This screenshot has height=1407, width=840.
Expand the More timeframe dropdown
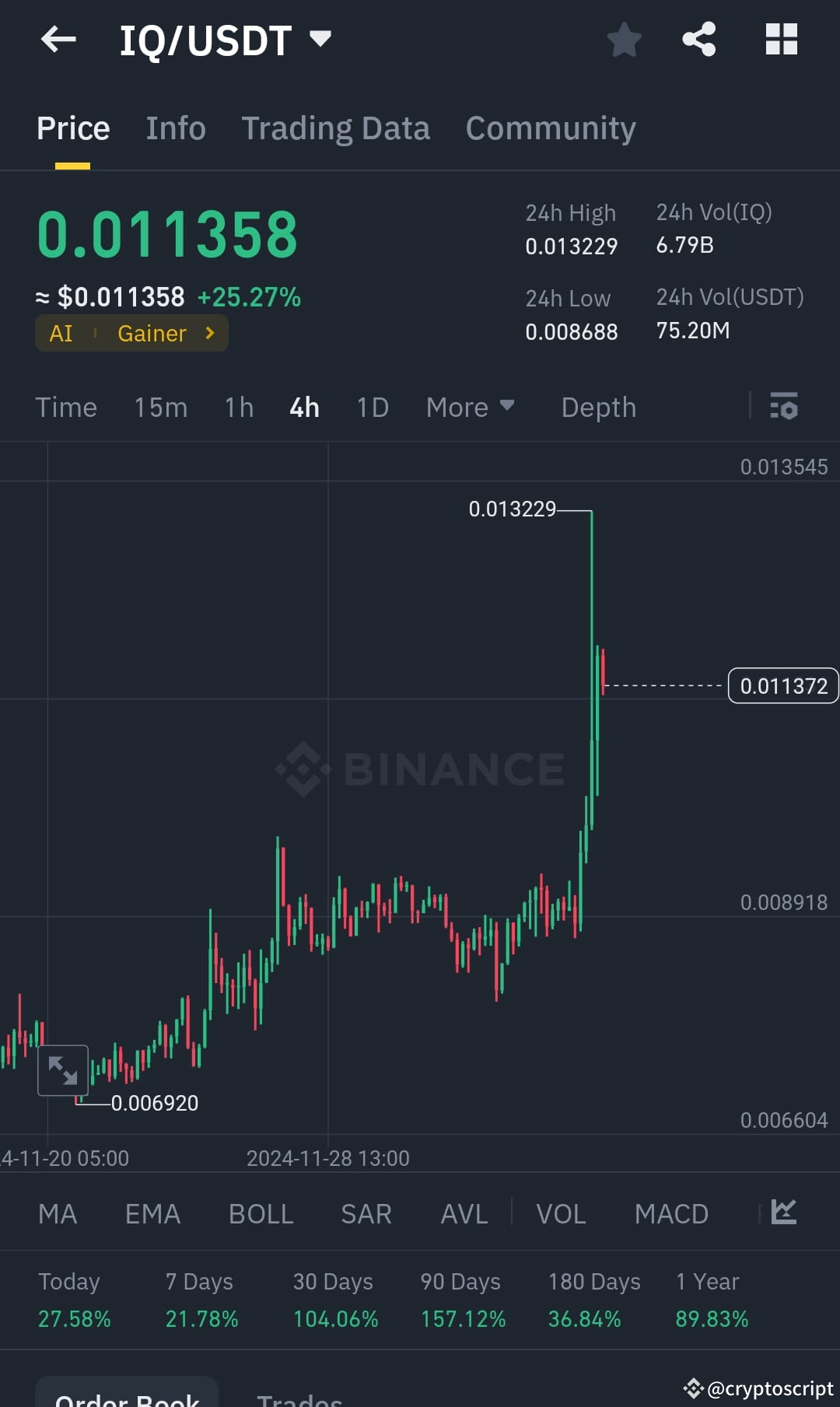470,407
